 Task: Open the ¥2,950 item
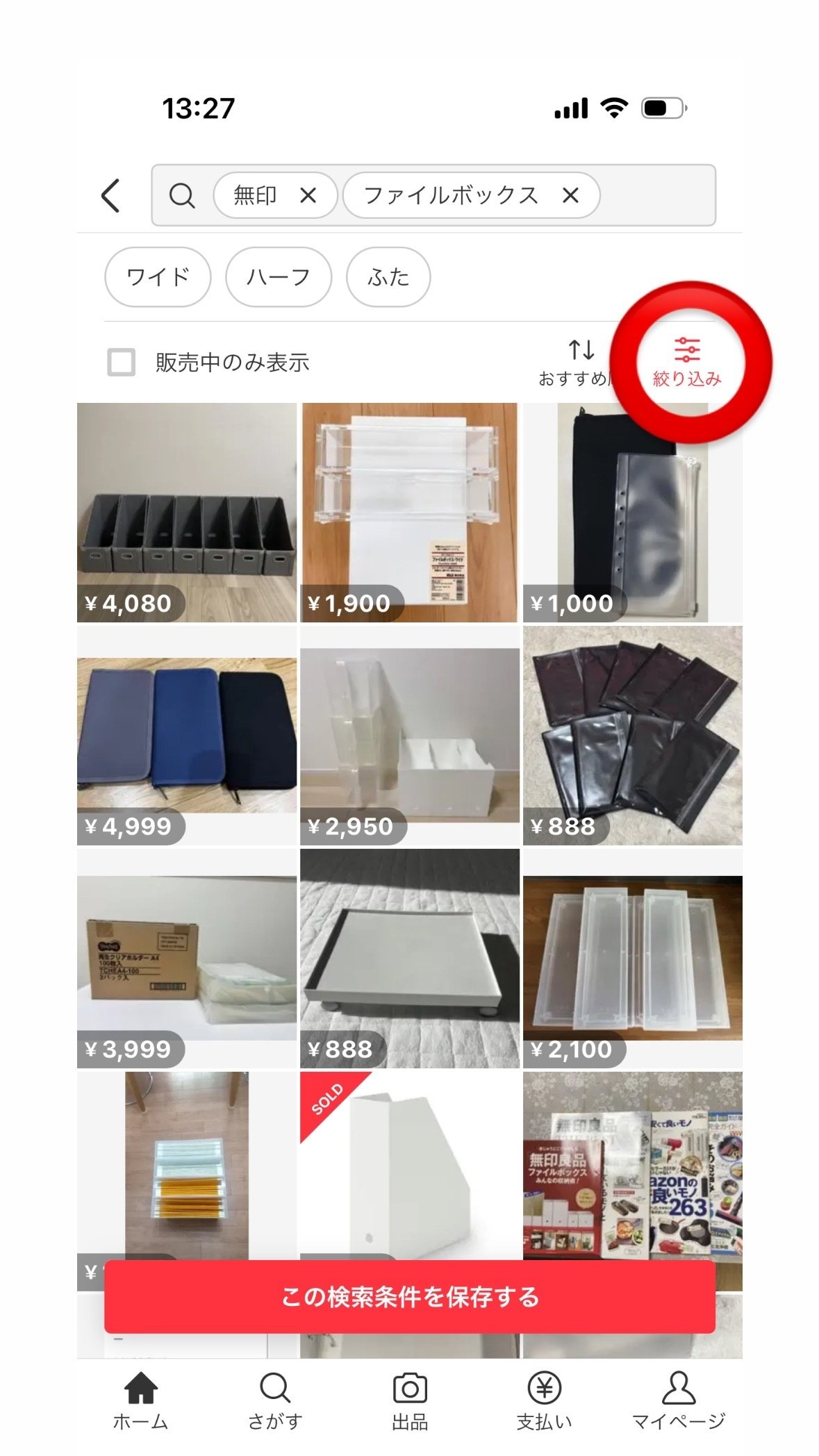pos(409,736)
